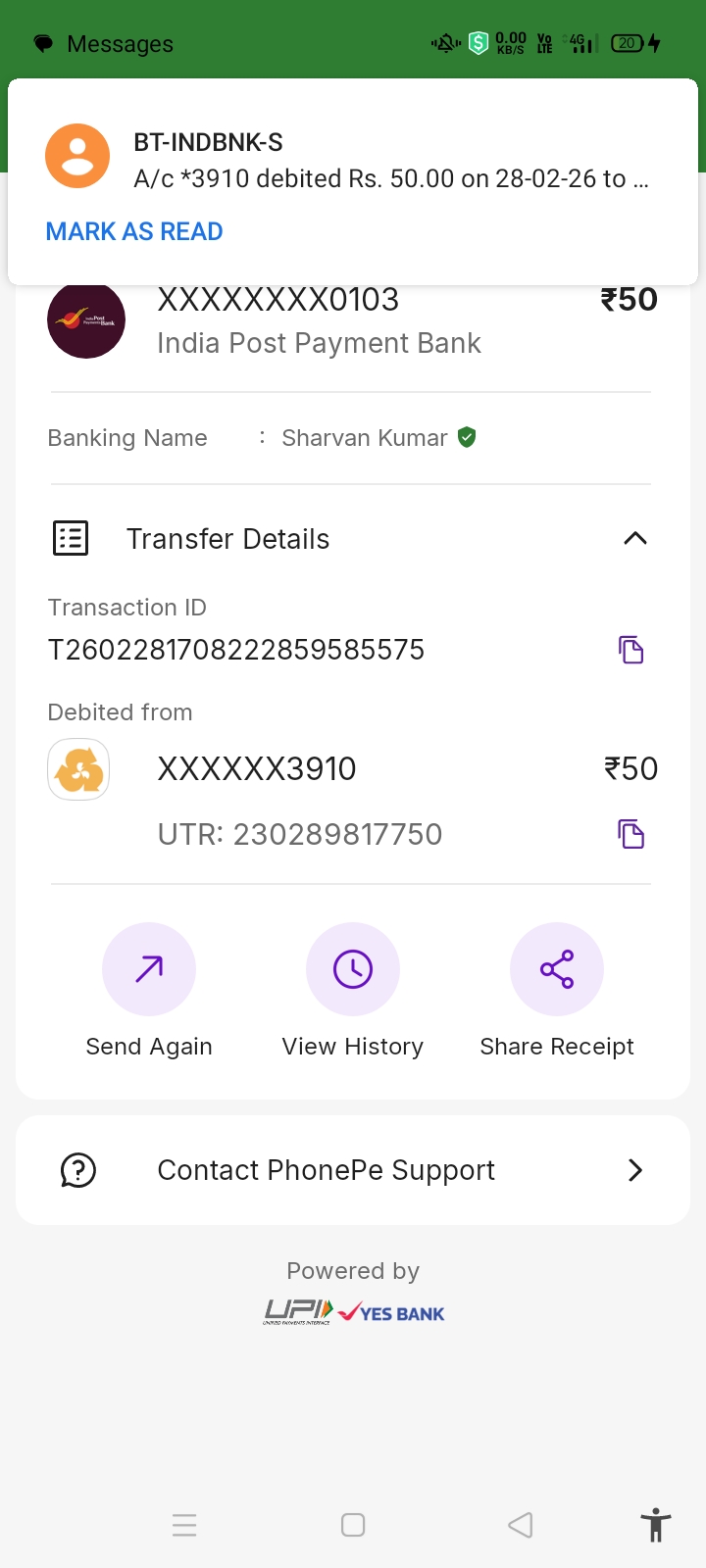Copy the Transaction ID

(x=630, y=650)
